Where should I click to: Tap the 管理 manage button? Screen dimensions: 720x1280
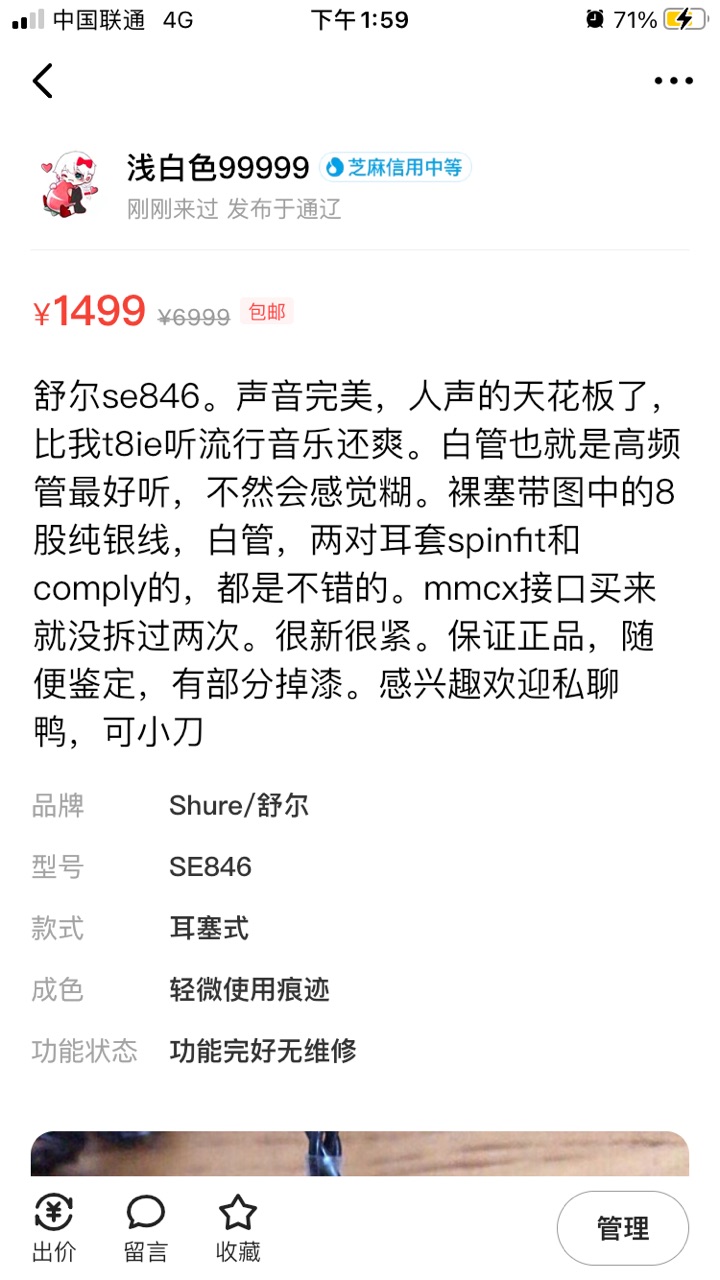[x=622, y=1228]
